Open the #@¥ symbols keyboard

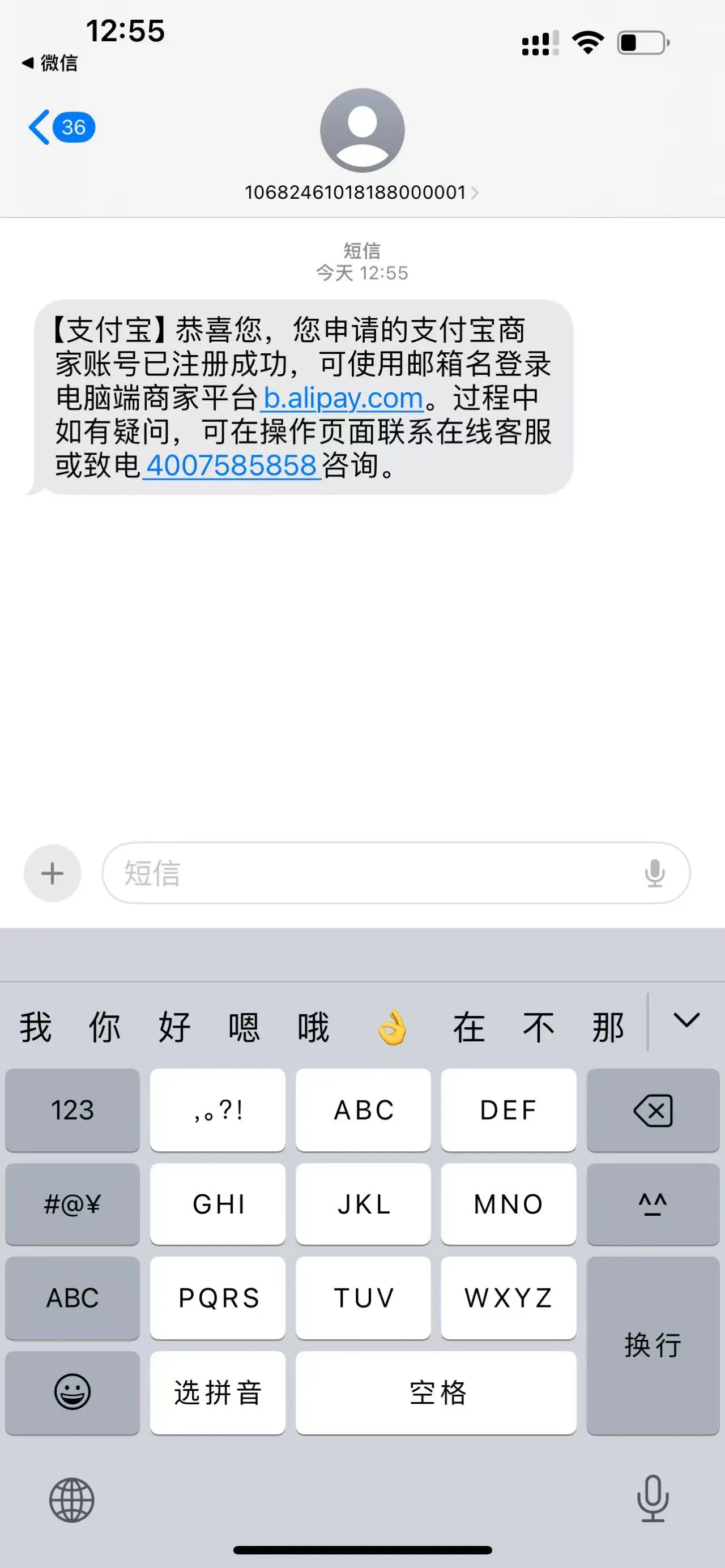pyautogui.click(x=72, y=1203)
